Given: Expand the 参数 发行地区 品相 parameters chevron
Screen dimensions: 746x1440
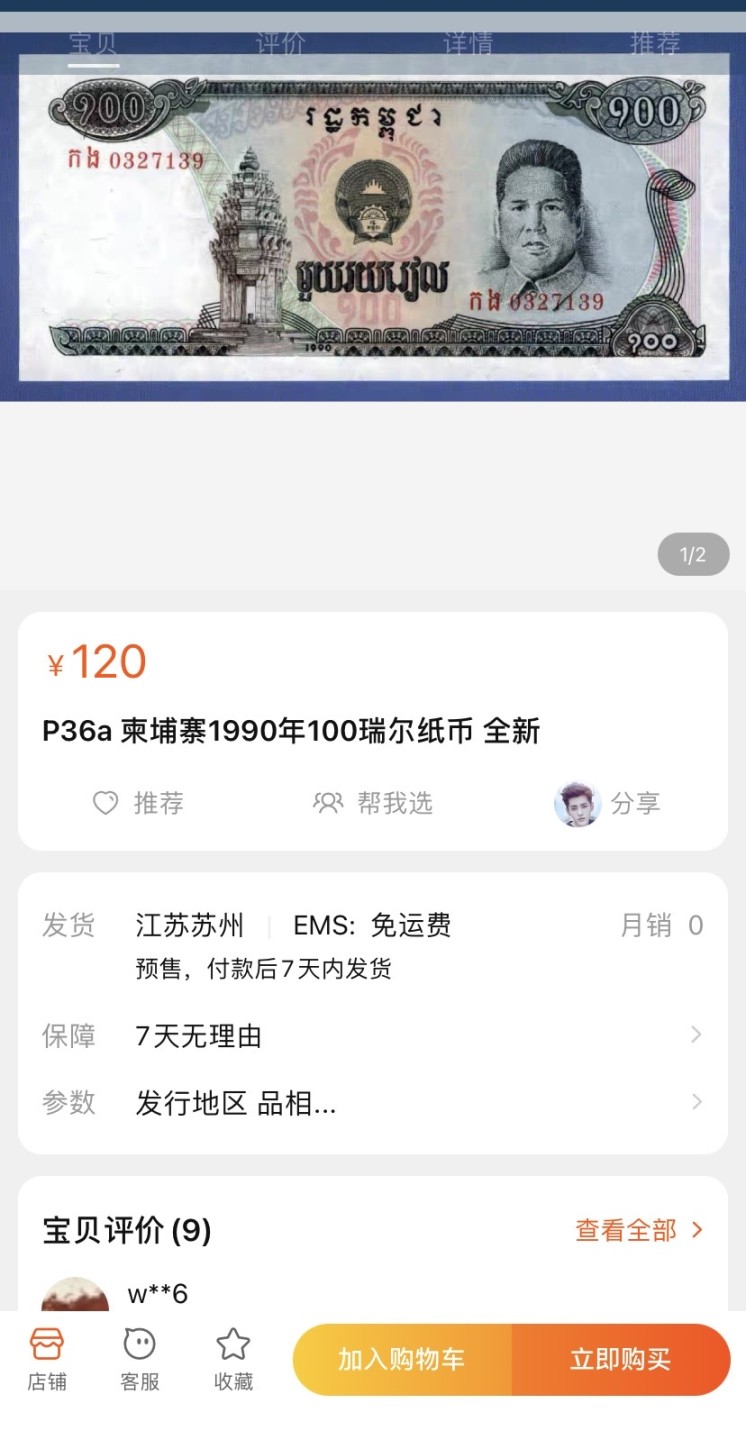Looking at the screenshot, I should [697, 1102].
